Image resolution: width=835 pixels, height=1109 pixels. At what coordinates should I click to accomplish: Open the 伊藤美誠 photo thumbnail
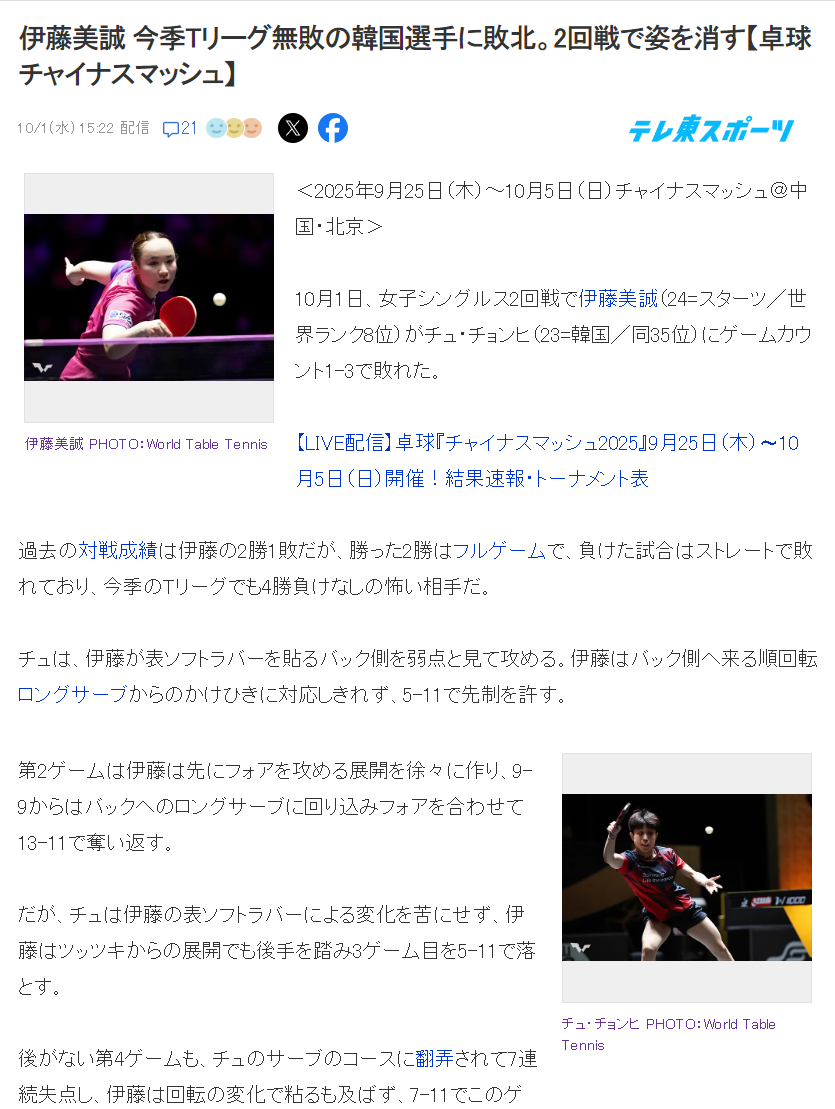[149, 297]
